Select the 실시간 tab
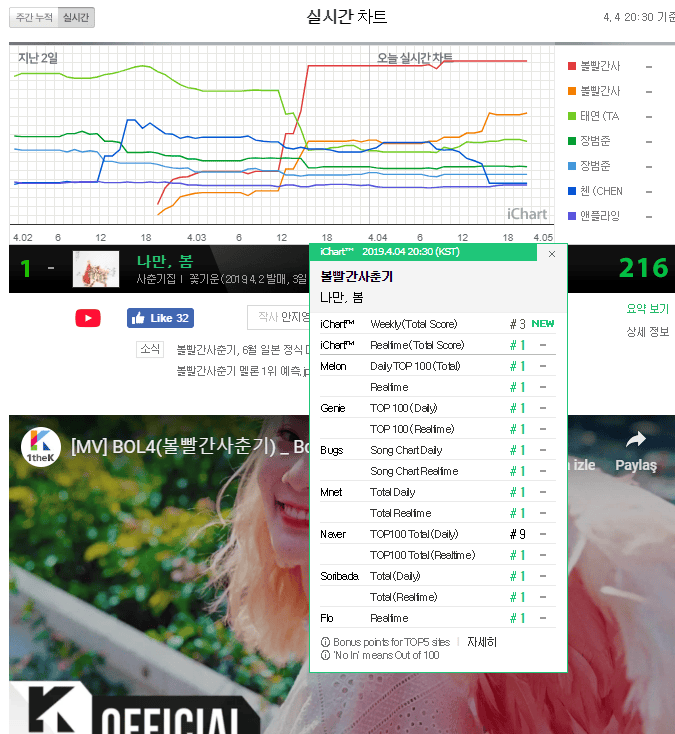 (x=75, y=18)
